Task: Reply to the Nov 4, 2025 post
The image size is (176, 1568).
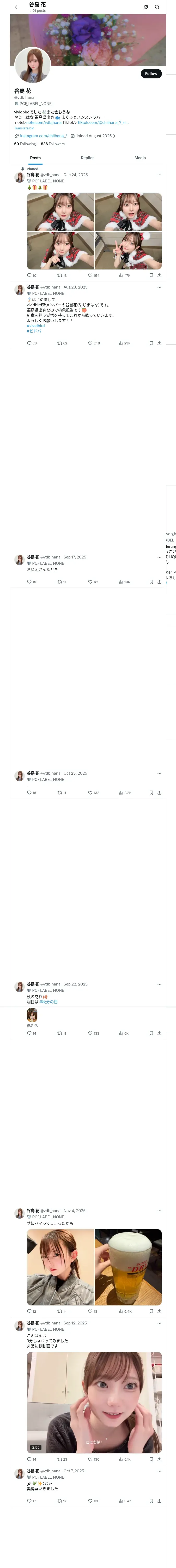Action: [32, 1311]
